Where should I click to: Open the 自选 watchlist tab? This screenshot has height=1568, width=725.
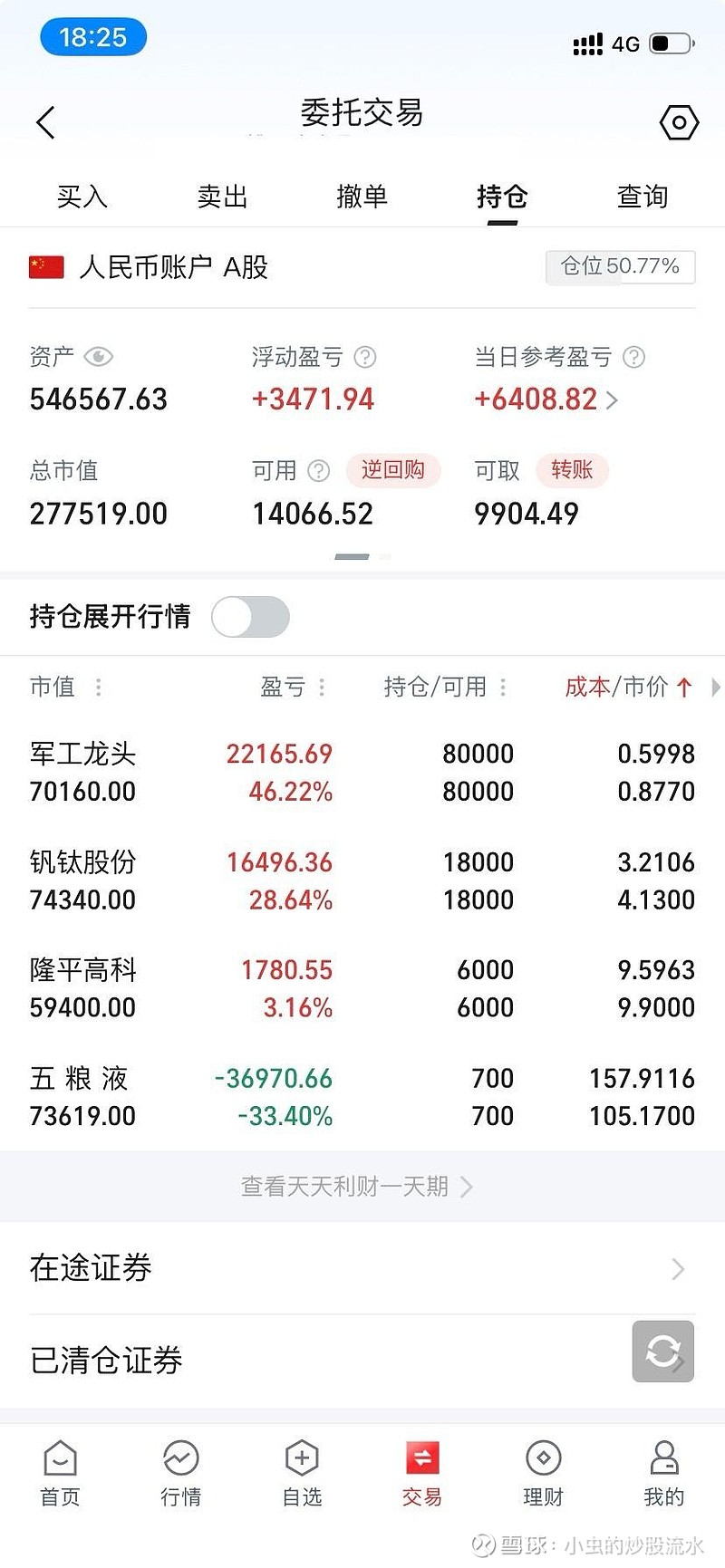302,1473
